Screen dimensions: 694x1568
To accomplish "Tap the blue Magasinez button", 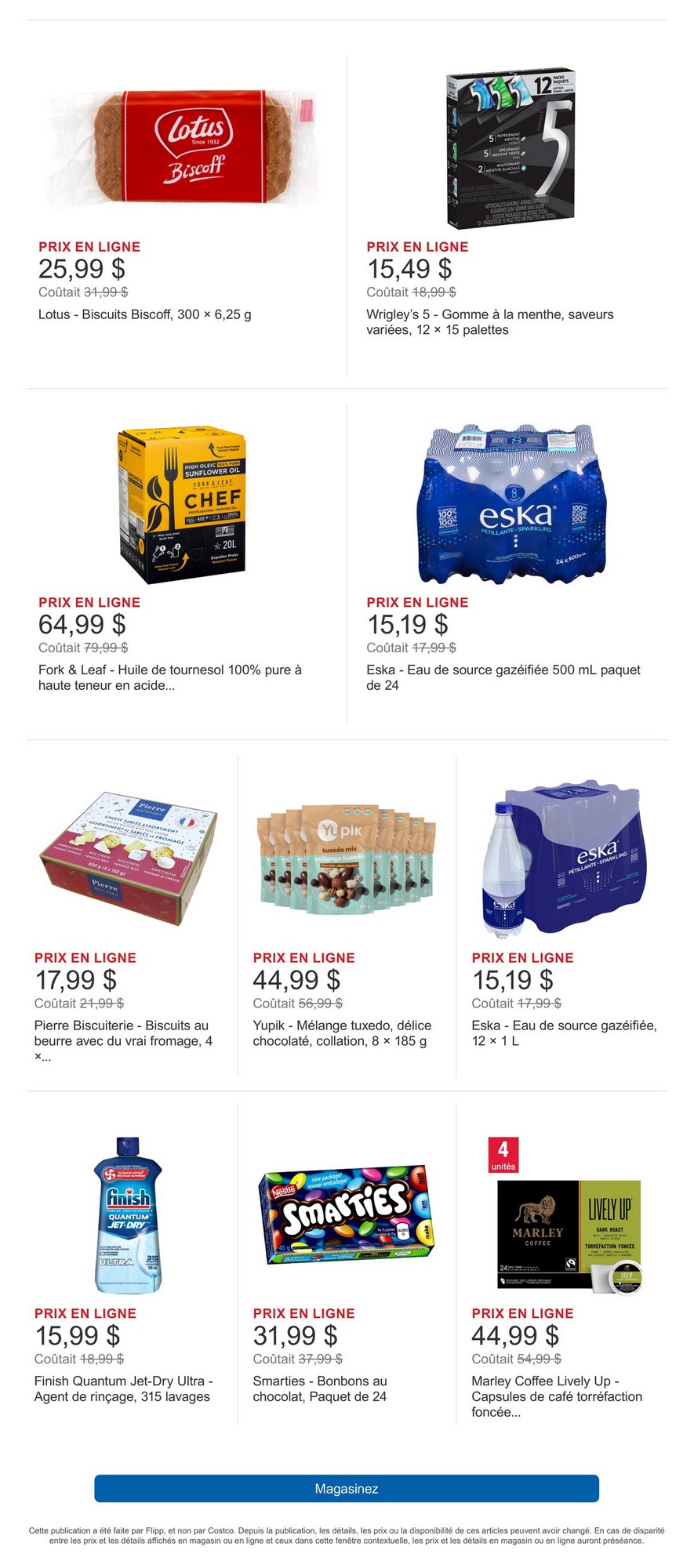I will (347, 1488).
